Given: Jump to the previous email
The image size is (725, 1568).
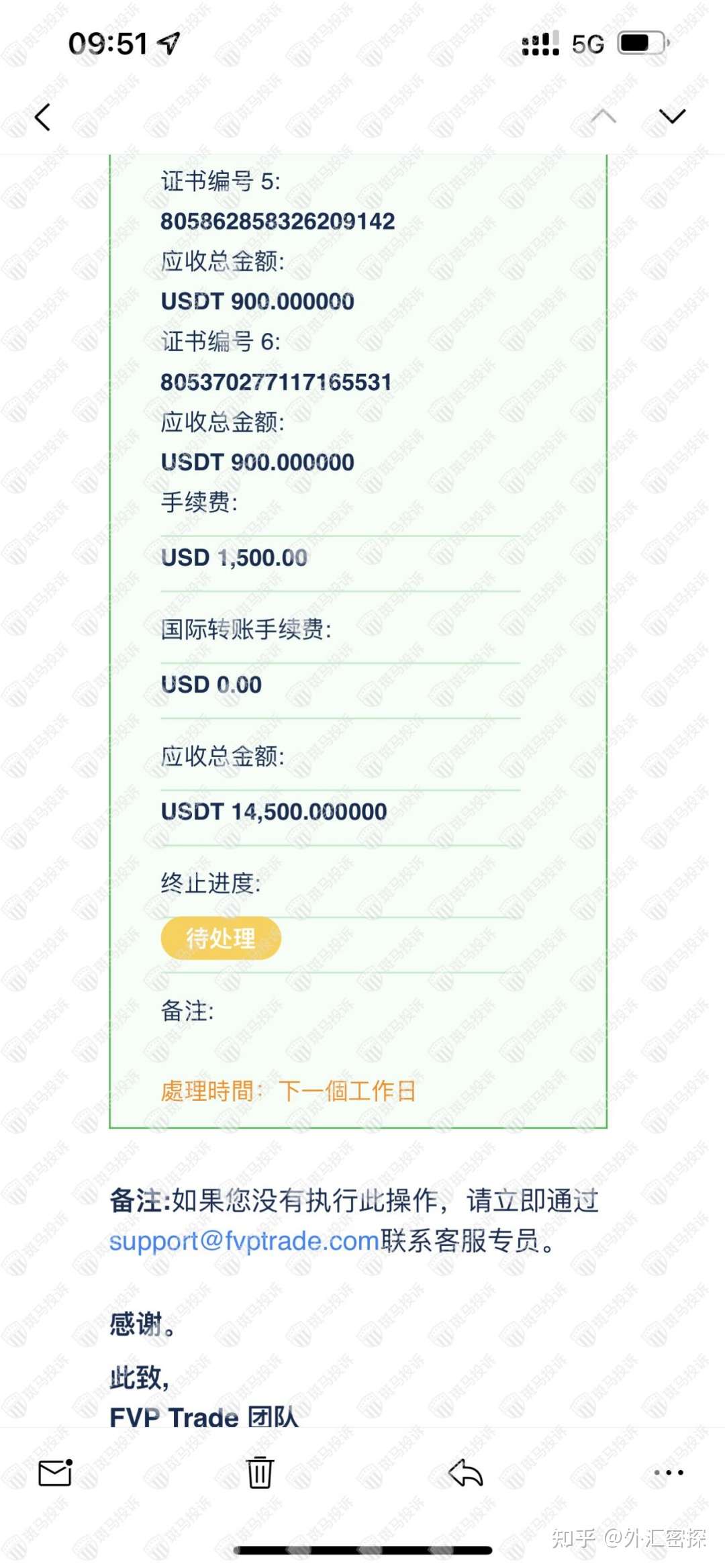Looking at the screenshot, I should click(x=603, y=117).
